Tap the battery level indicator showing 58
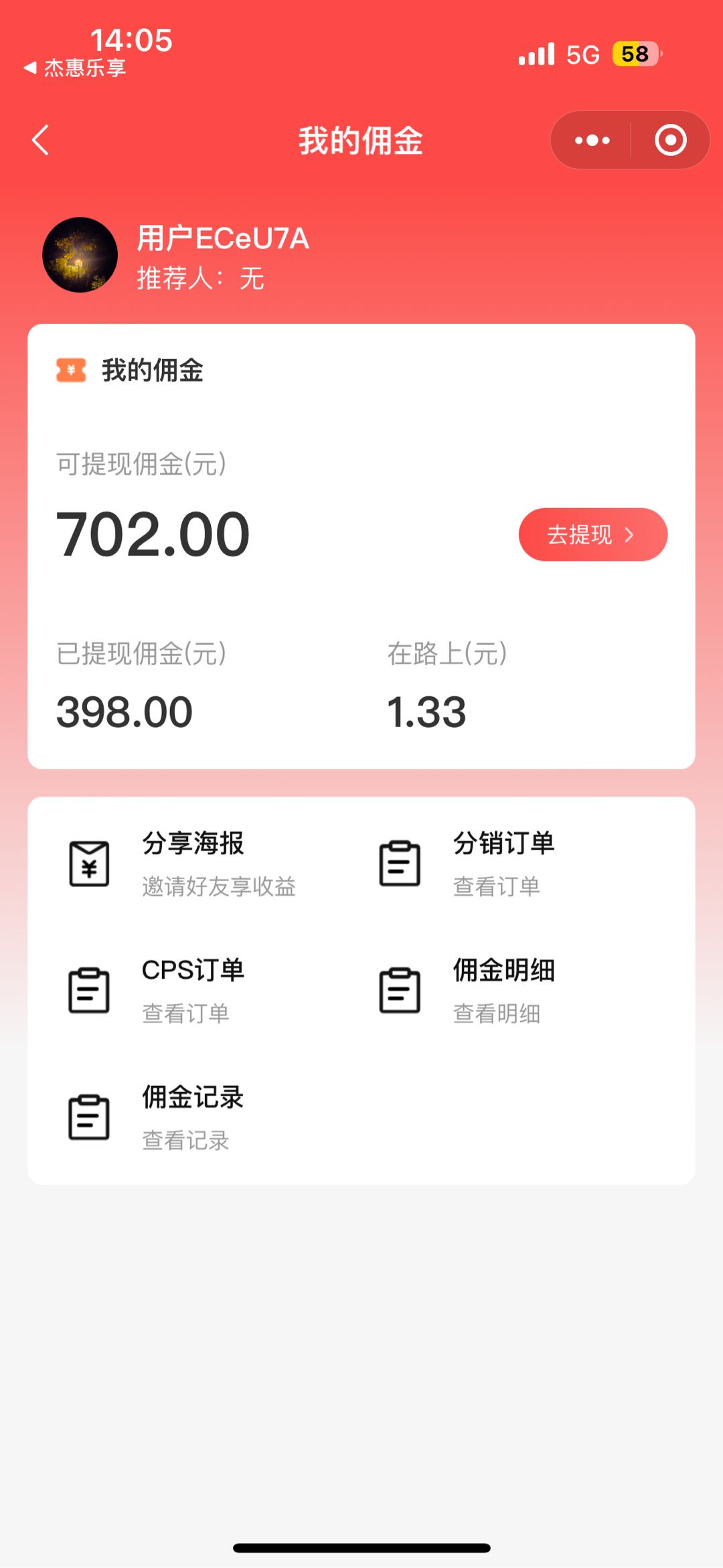 tap(634, 54)
